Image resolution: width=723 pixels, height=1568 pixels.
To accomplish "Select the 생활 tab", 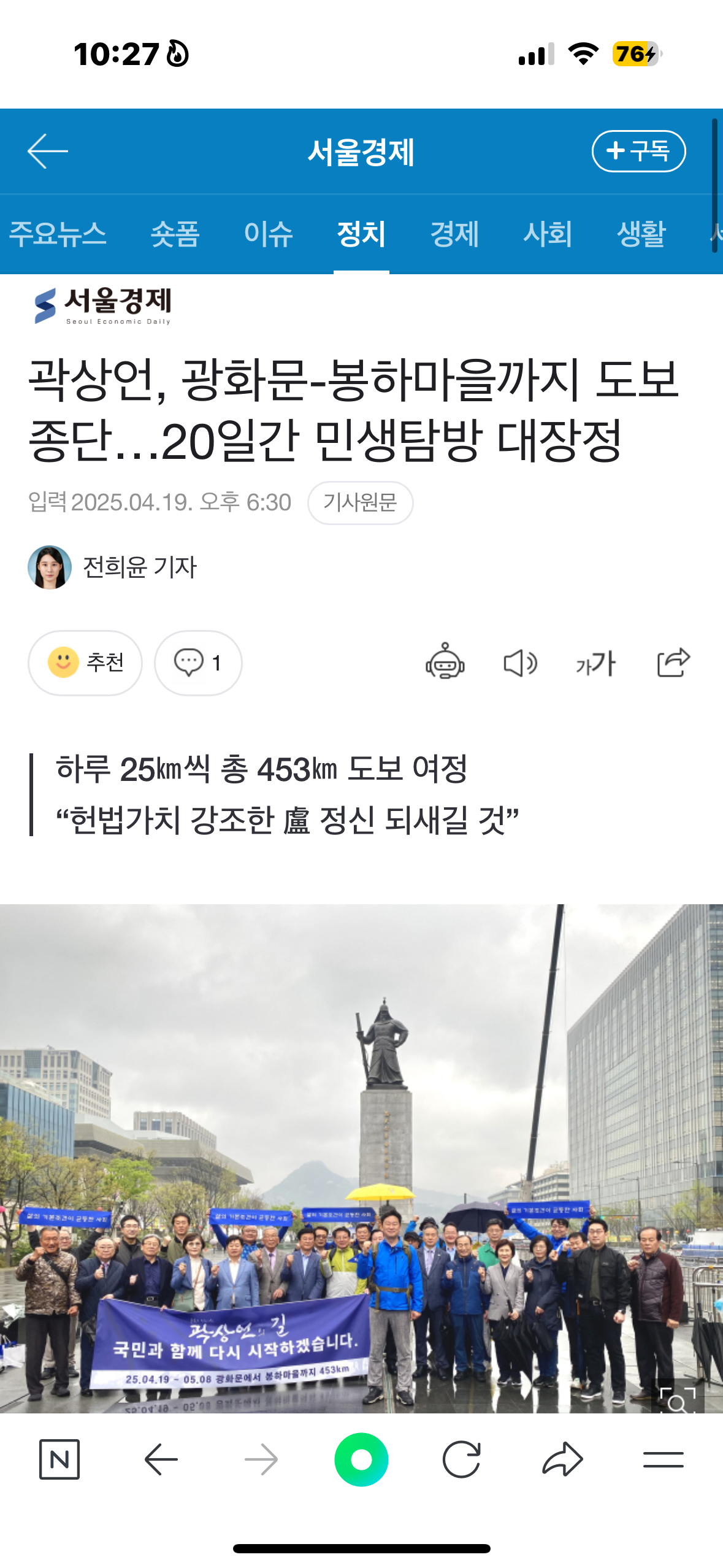I will (x=640, y=234).
